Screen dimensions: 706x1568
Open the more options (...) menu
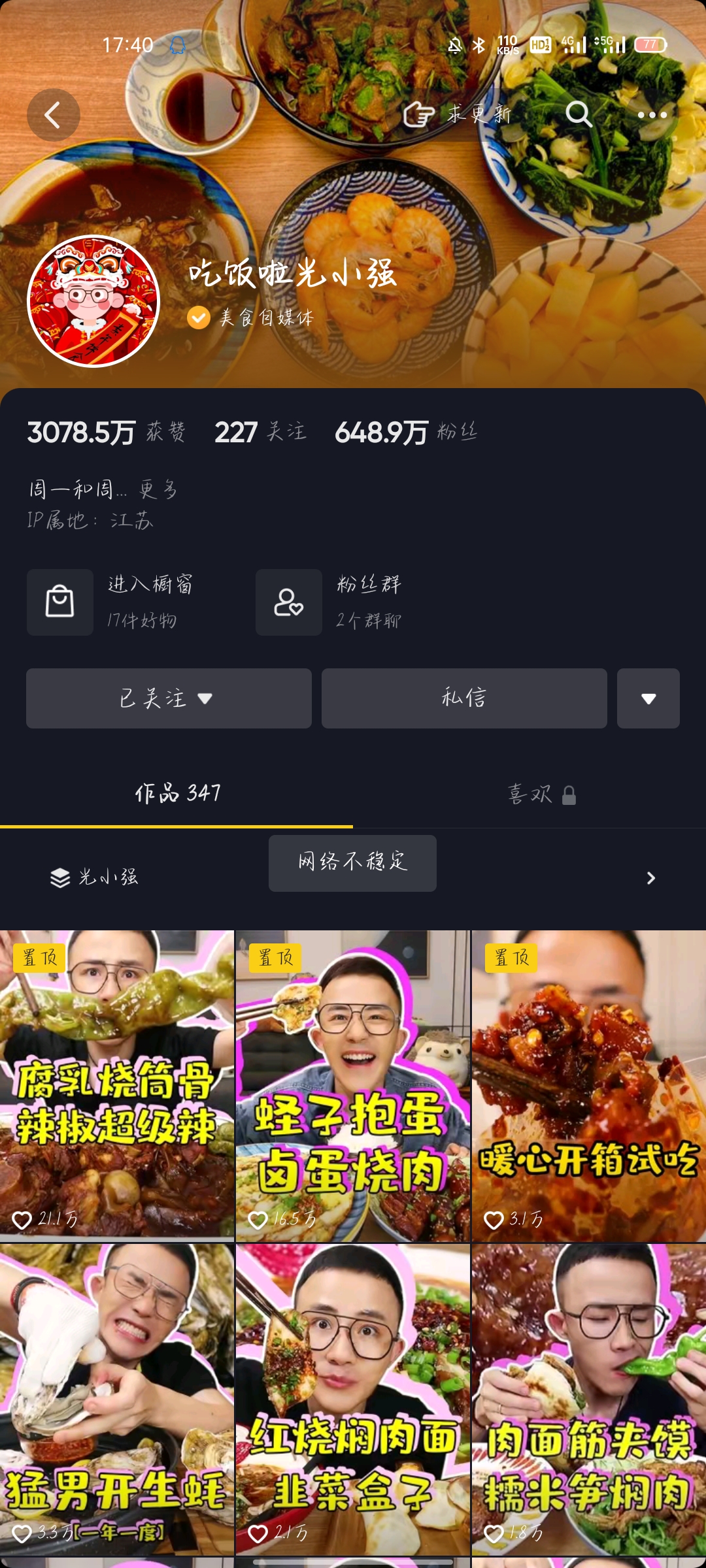coord(652,114)
